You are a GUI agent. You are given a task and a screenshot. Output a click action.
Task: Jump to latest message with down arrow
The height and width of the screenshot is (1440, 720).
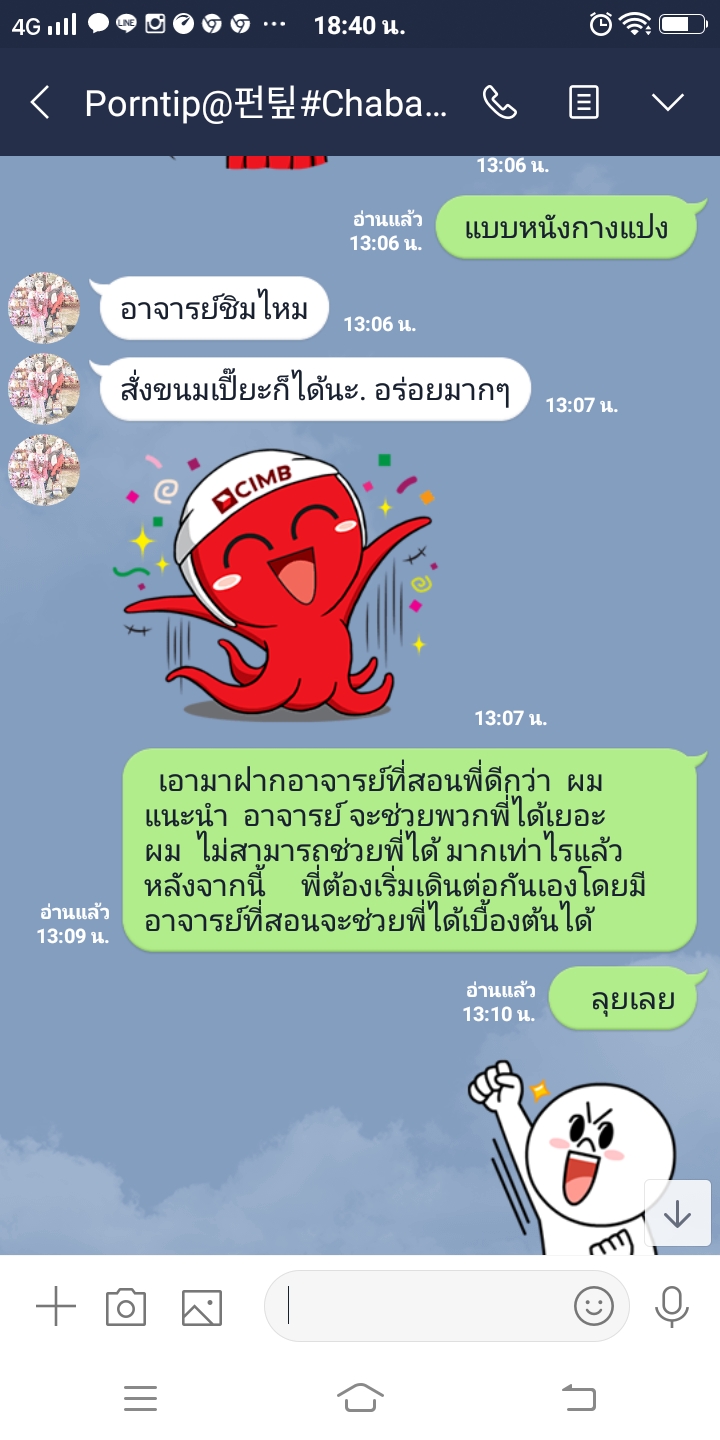click(x=677, y=1214)
